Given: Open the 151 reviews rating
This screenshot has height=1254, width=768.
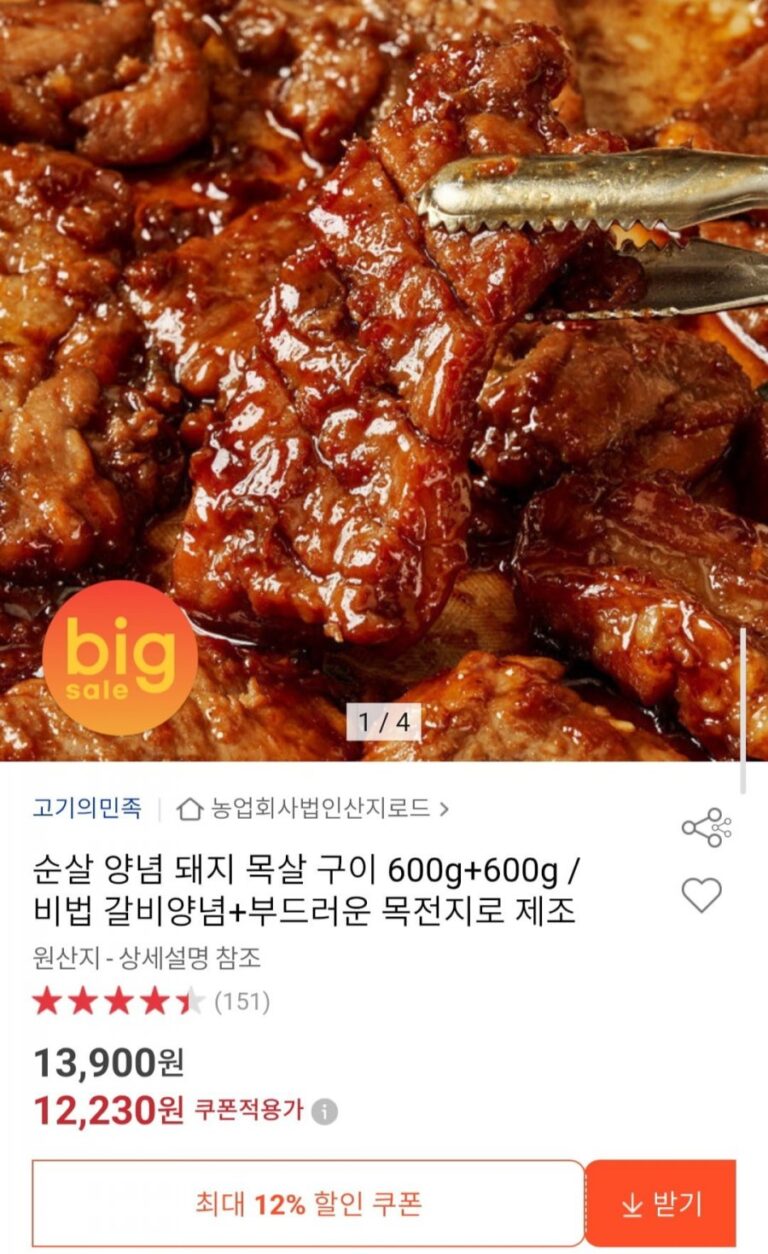Looking at the screenshot, I should coord(150,1001).
